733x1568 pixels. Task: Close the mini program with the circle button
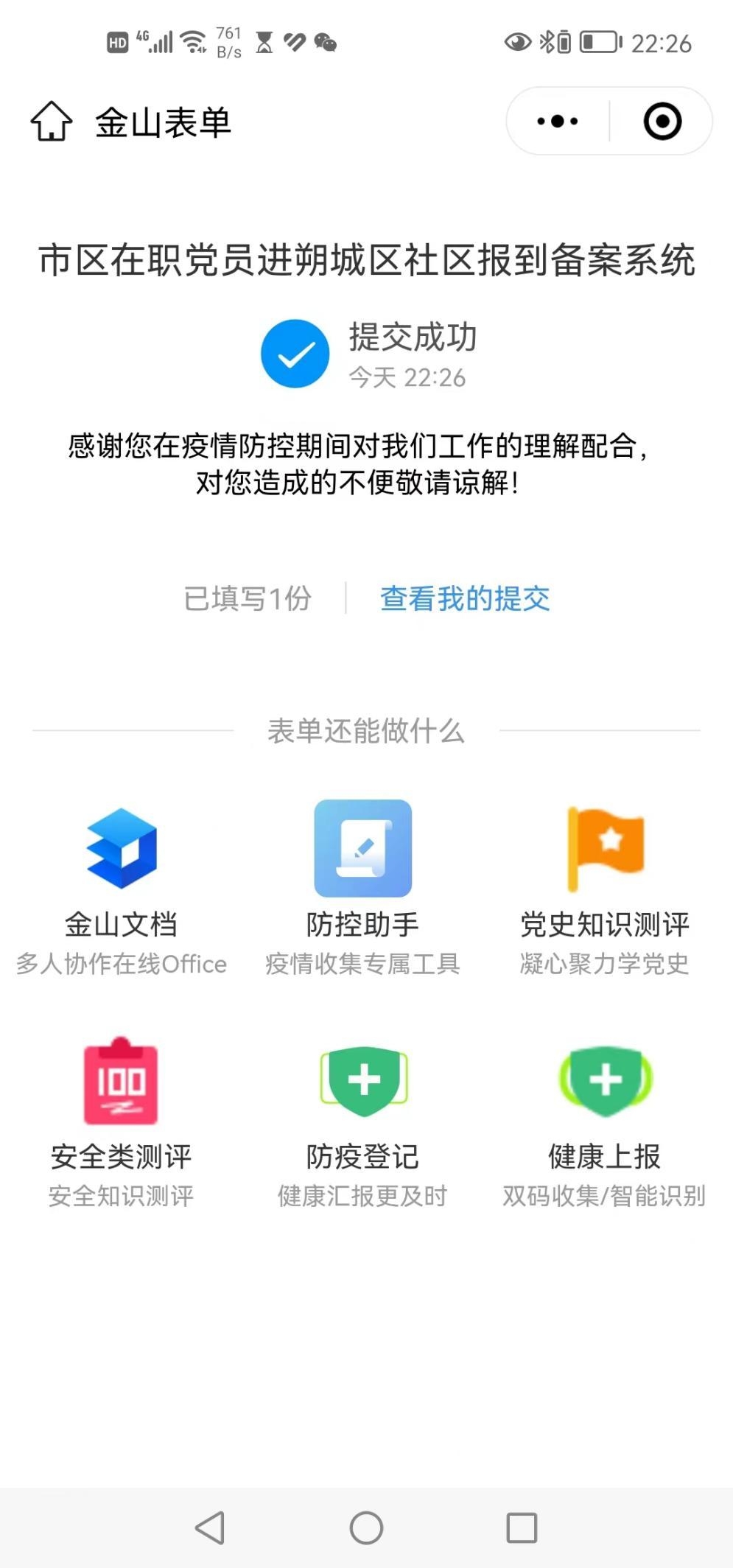coord(662,122)
